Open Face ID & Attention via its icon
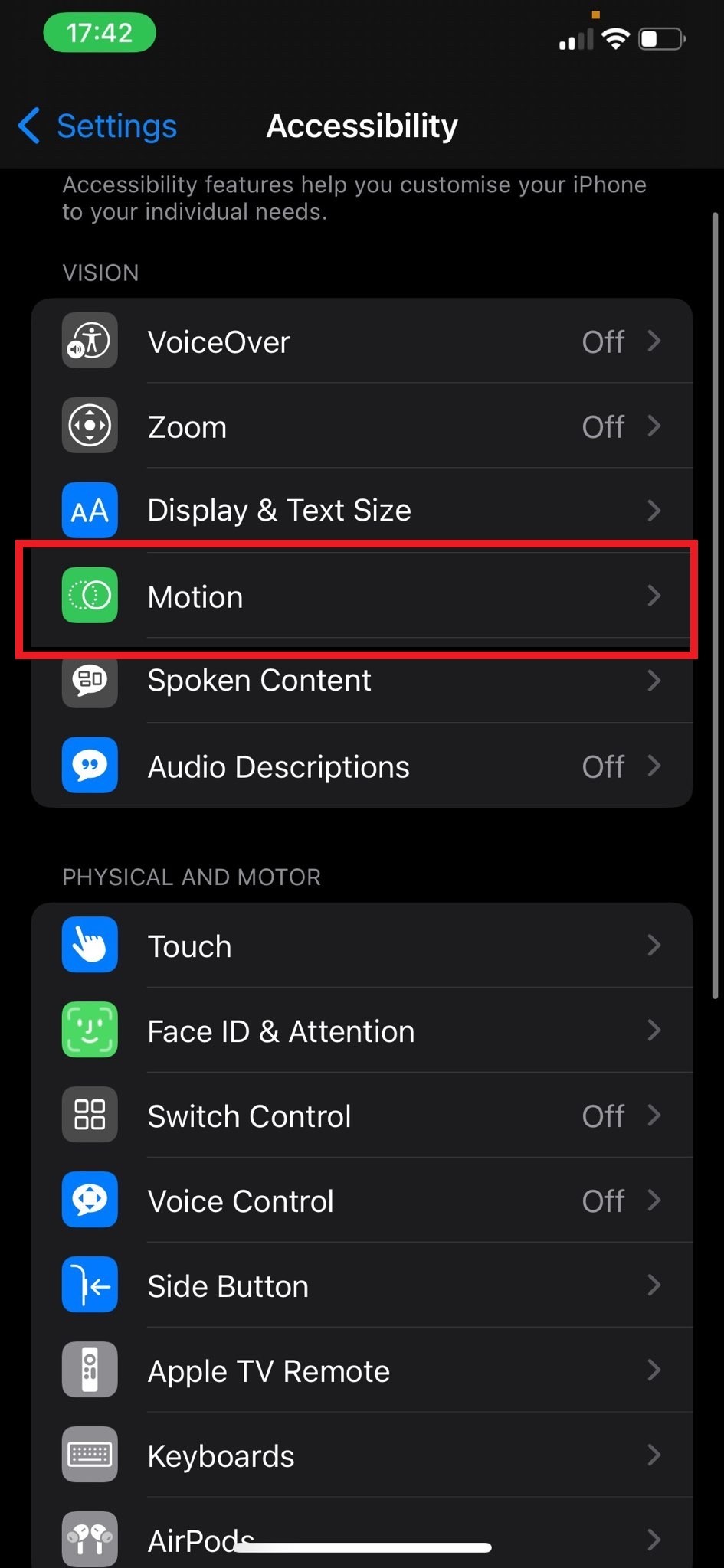This screenshot has width=724, height=1568. (x=90, y=1030)
